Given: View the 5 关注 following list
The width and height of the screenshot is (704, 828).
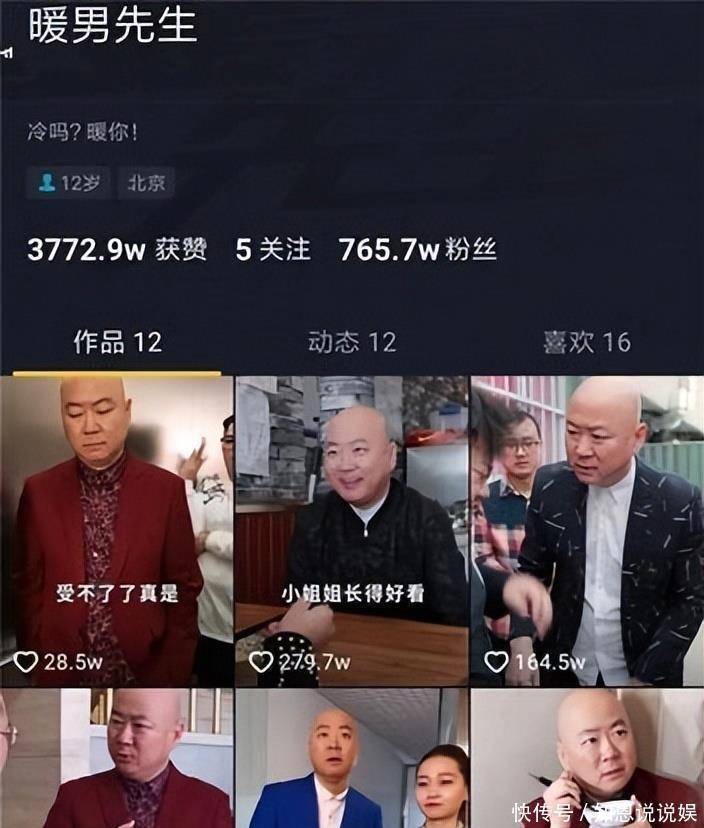Looking at the screenshot, I should click(272, 250).
